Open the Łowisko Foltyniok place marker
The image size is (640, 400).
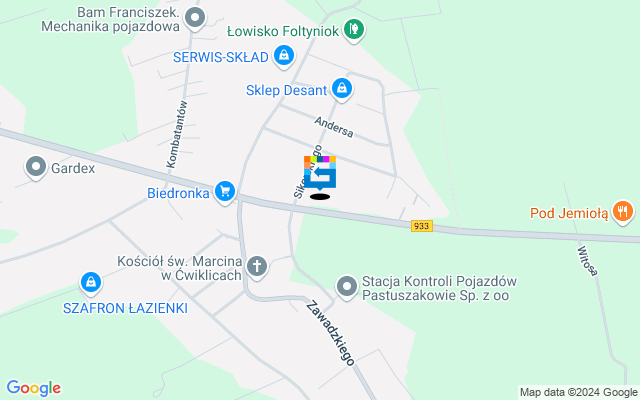(x=352, y=30)
